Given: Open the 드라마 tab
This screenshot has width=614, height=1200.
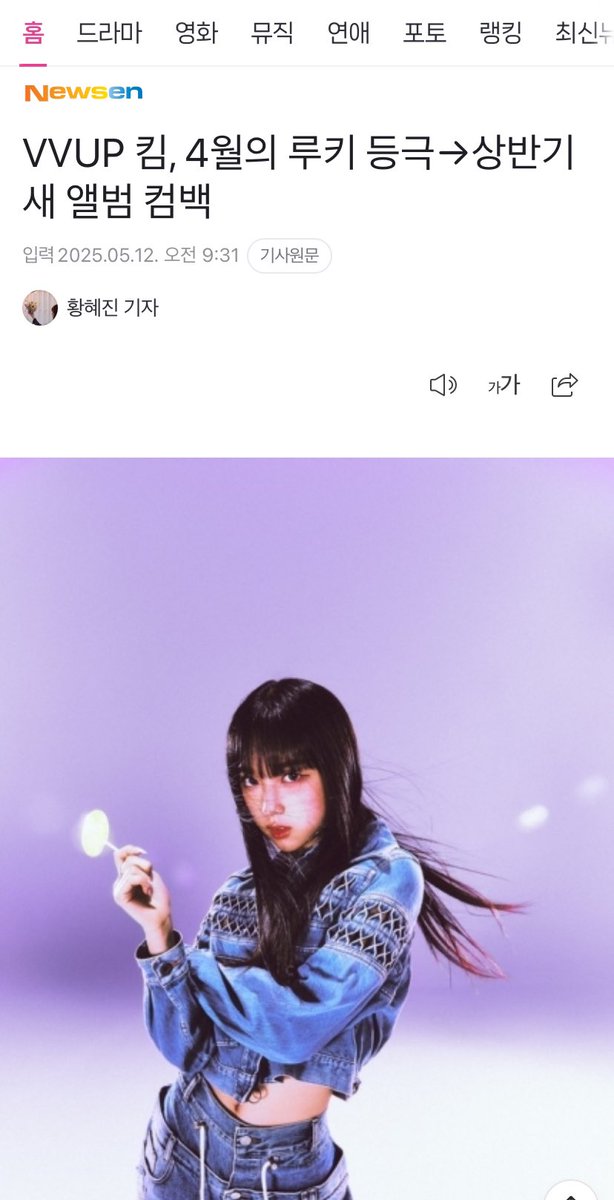Looking at the screenshot, I should point(109,34).
